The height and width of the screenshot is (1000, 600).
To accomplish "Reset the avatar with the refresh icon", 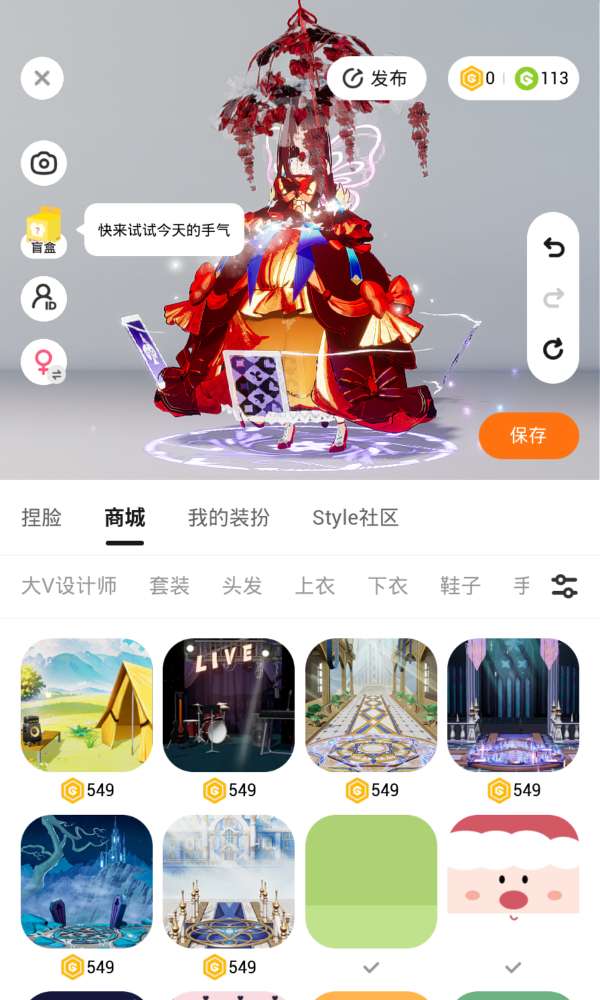I will click(553, 349).
